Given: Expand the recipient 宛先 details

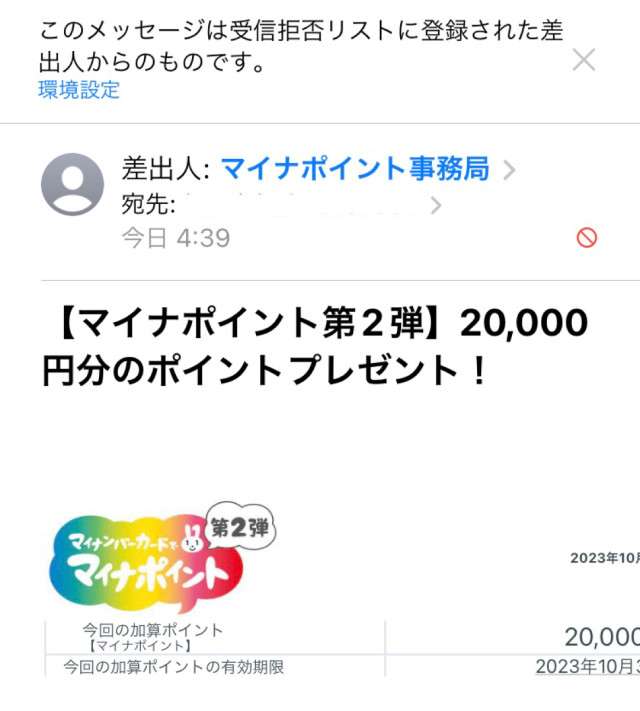Looking at the screenshot, I should (x=435, y=205).
